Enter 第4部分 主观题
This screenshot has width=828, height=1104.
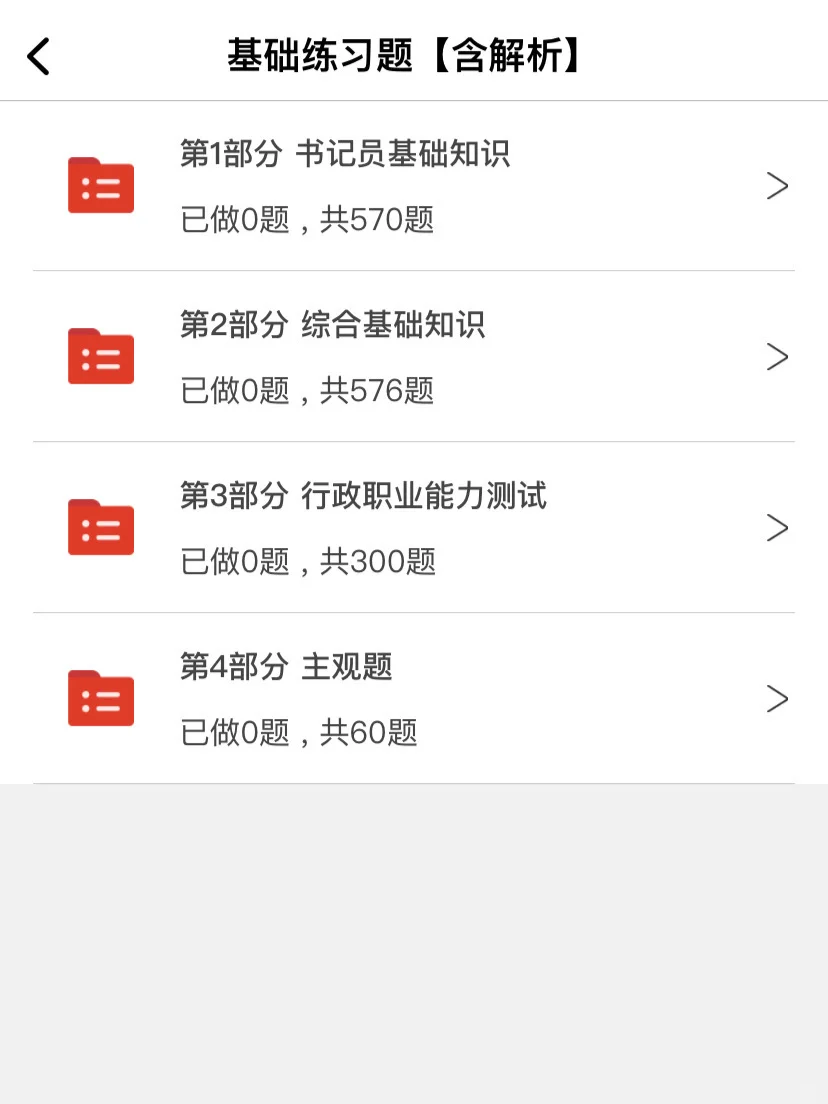pyautogui.click(x=414, y=699)
